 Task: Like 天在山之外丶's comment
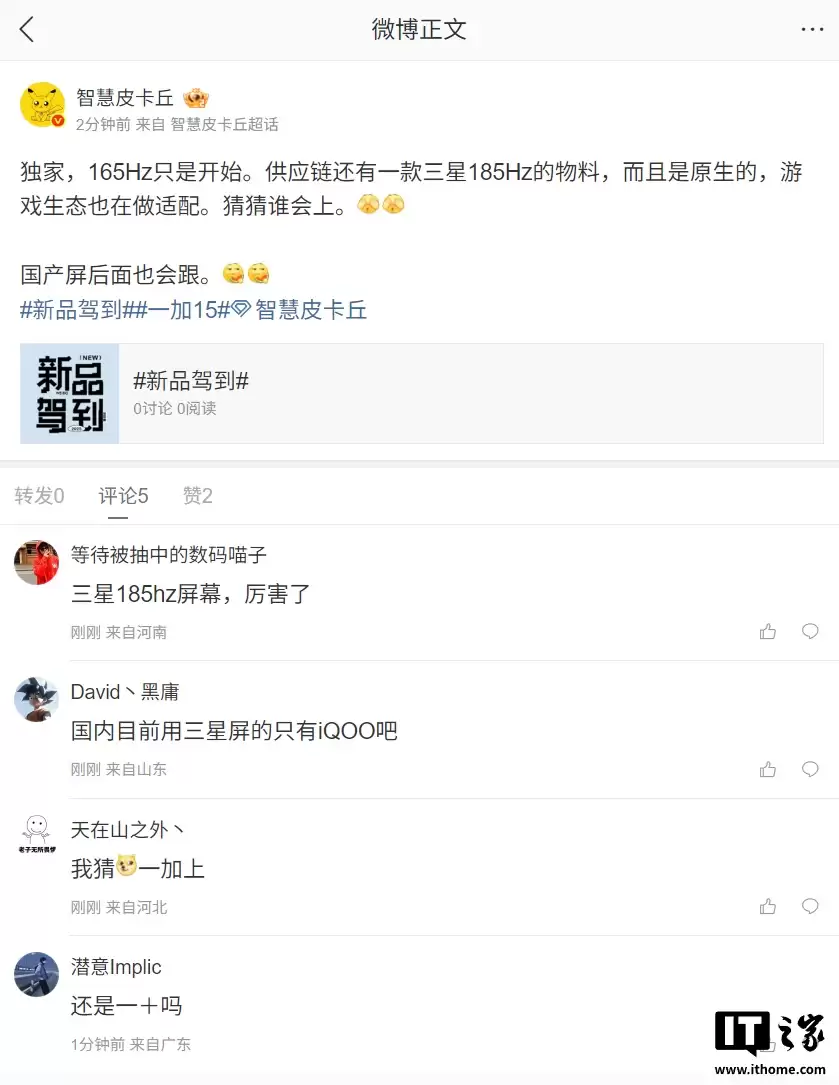click(x=768, y=907)
